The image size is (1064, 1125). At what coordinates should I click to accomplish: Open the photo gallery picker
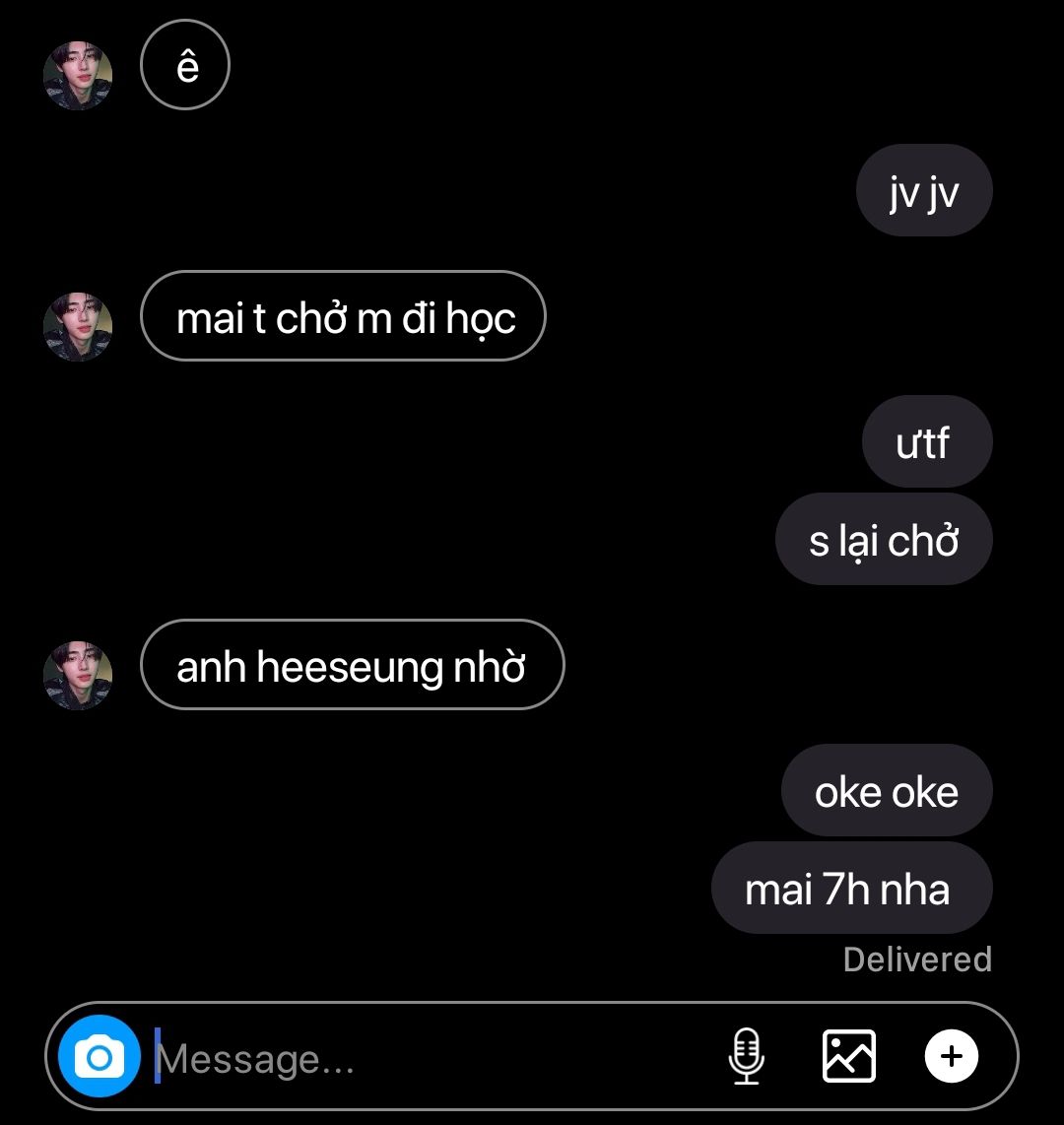848,1056
